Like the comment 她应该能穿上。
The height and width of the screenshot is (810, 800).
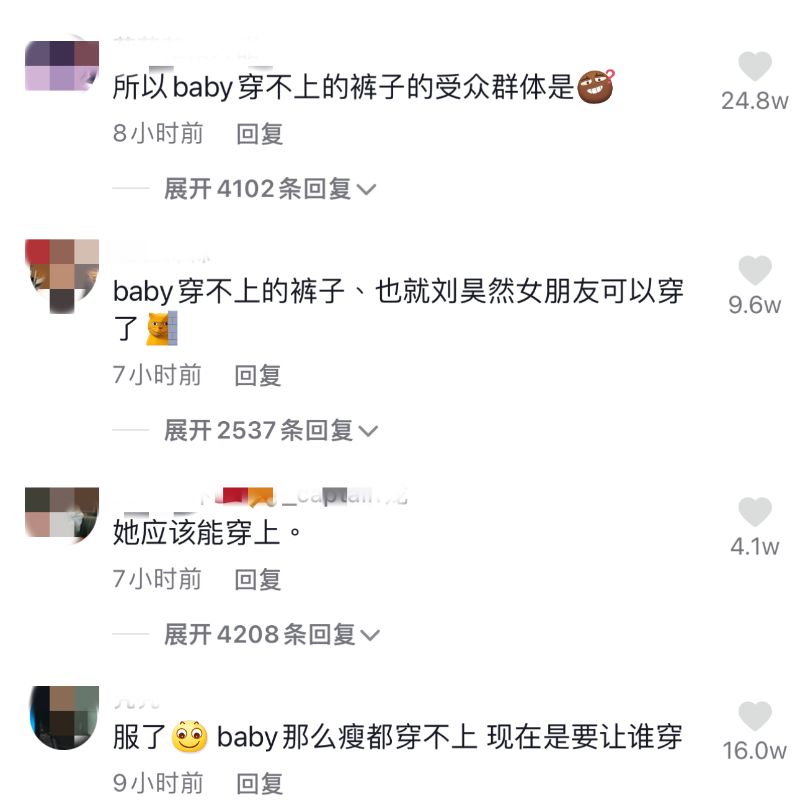click(x=755, y=513)
